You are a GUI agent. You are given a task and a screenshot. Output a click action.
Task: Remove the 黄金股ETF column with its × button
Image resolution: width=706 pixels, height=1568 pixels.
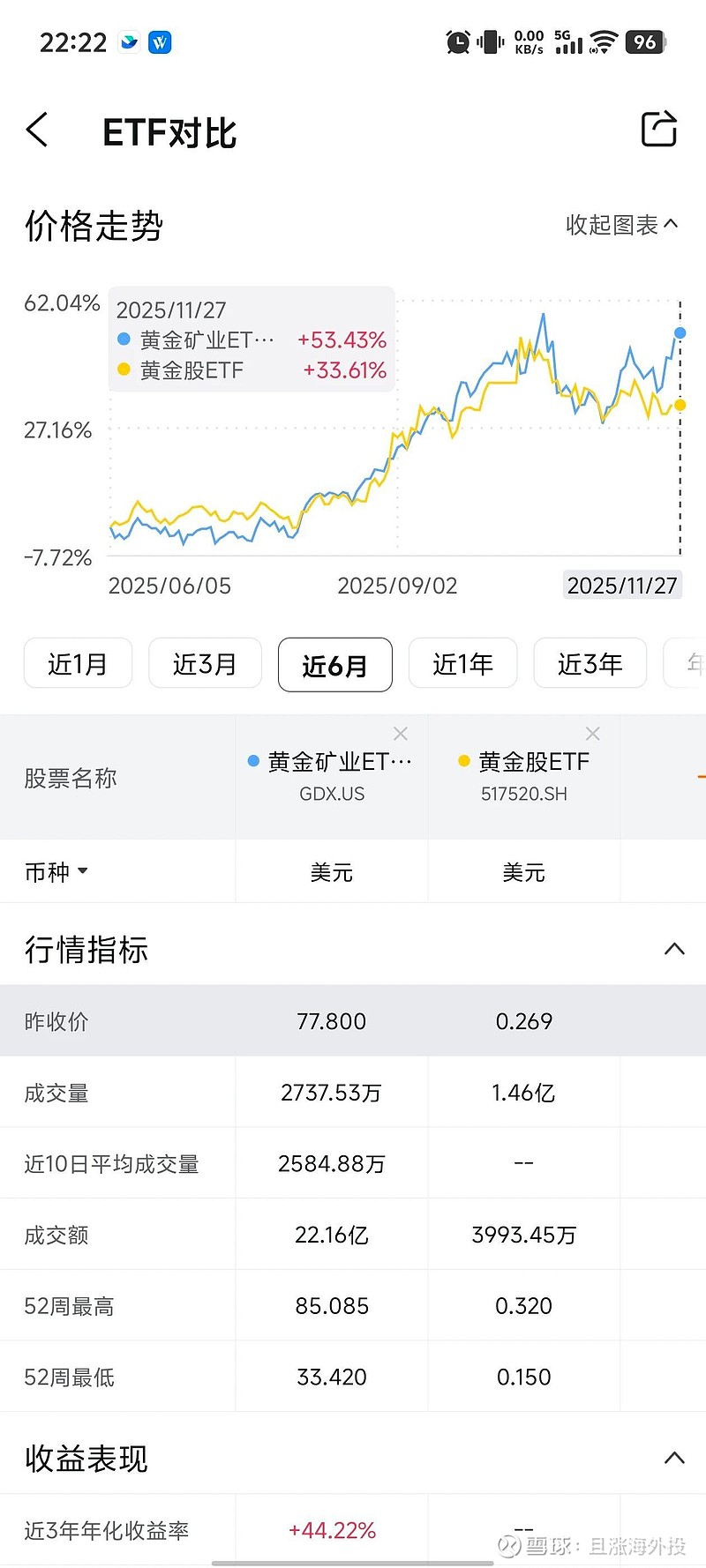[x=592, y=733]
